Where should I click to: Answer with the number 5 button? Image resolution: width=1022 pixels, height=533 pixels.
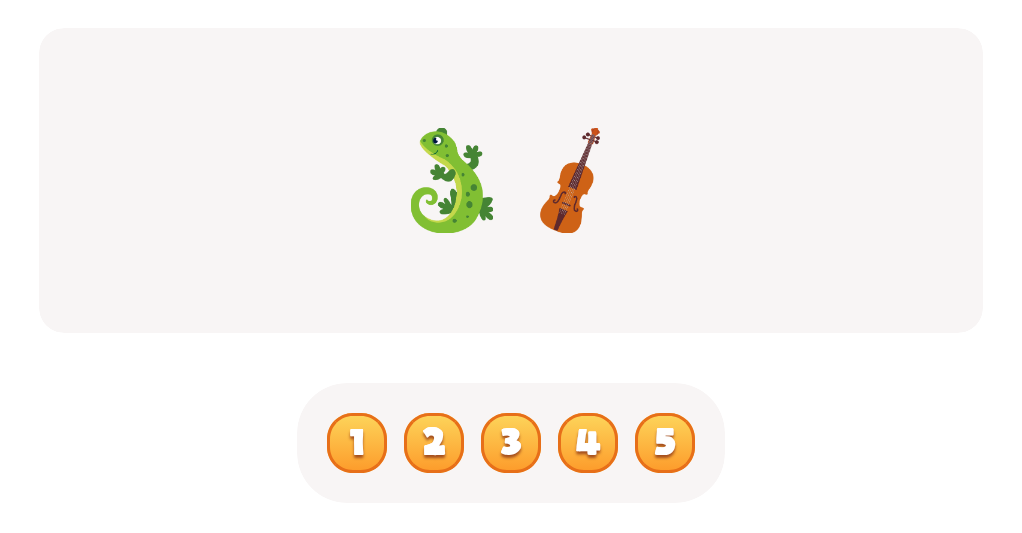point(665,443)
